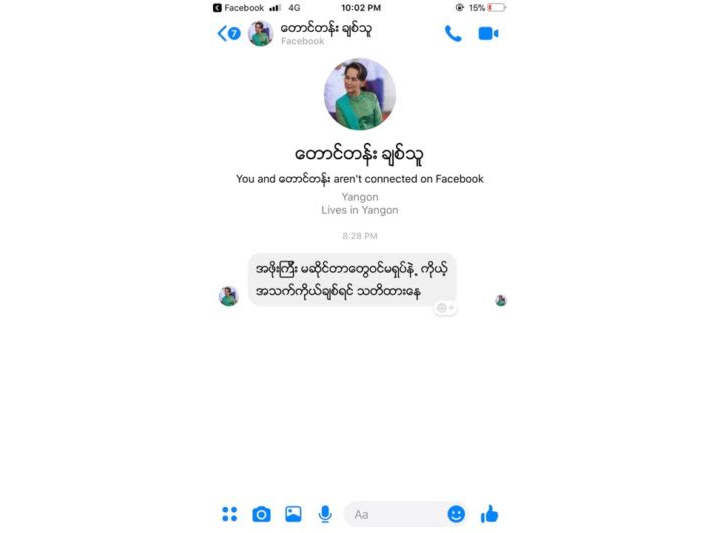720x533 pixels.
Task: View the large profile picture
Action: click(359, 94)
